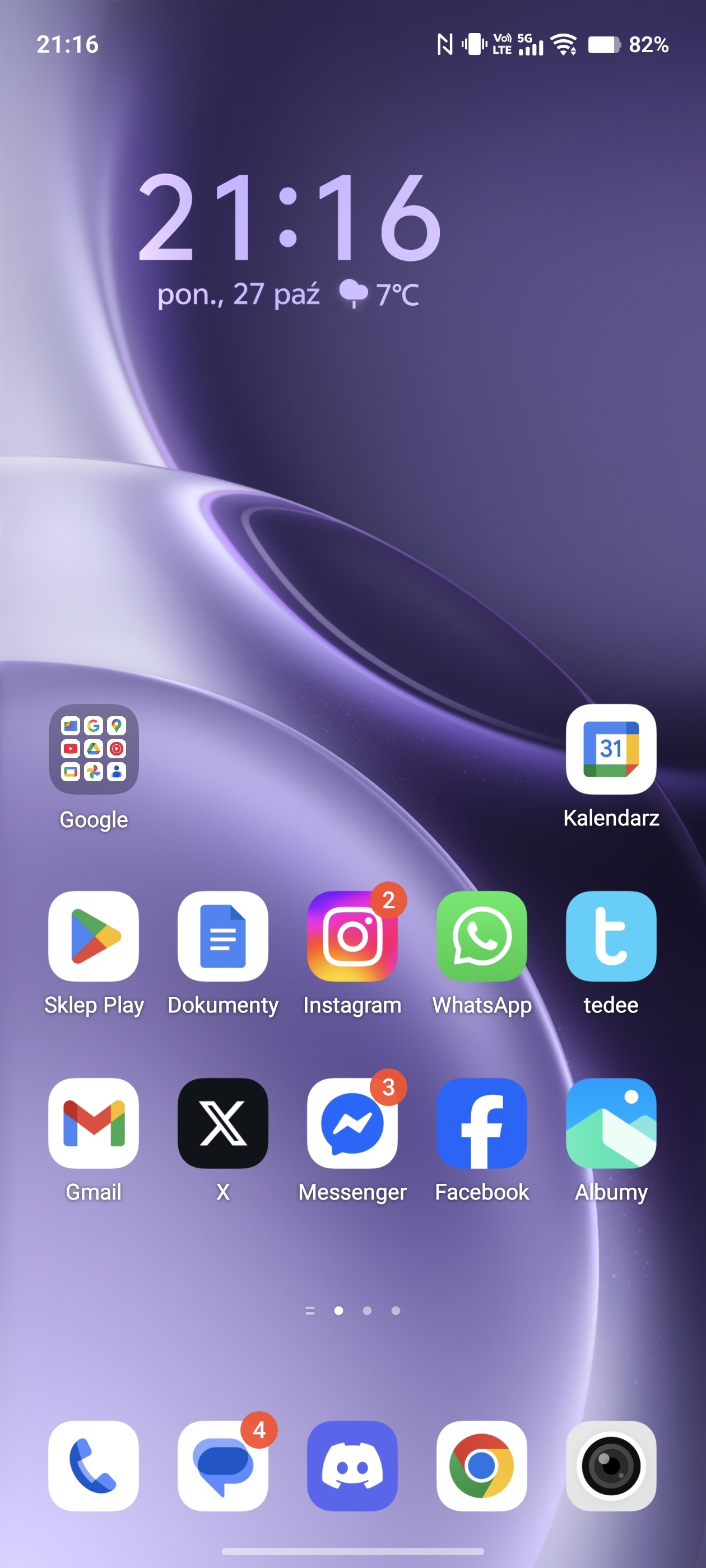Open Messages with 4 unread

223,1466
